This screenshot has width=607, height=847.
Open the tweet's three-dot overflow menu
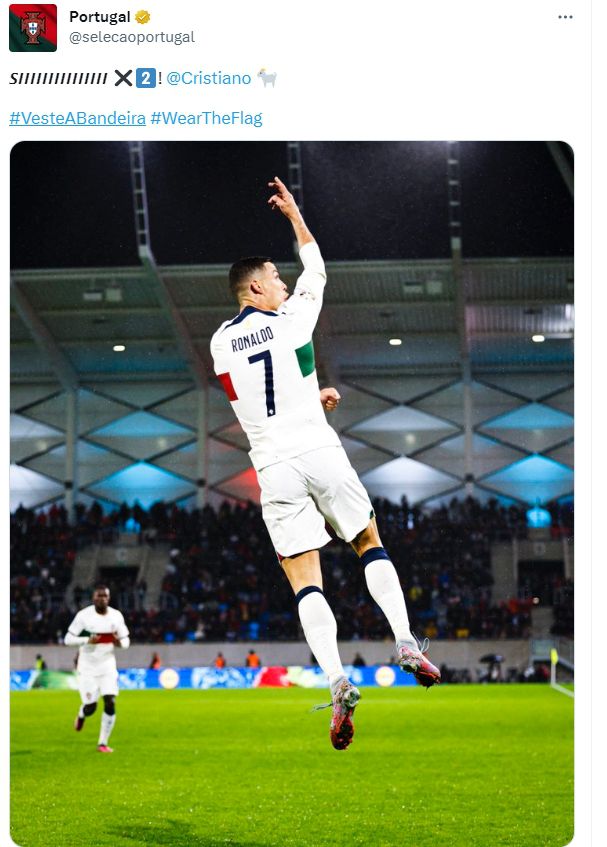coord(565,17)
